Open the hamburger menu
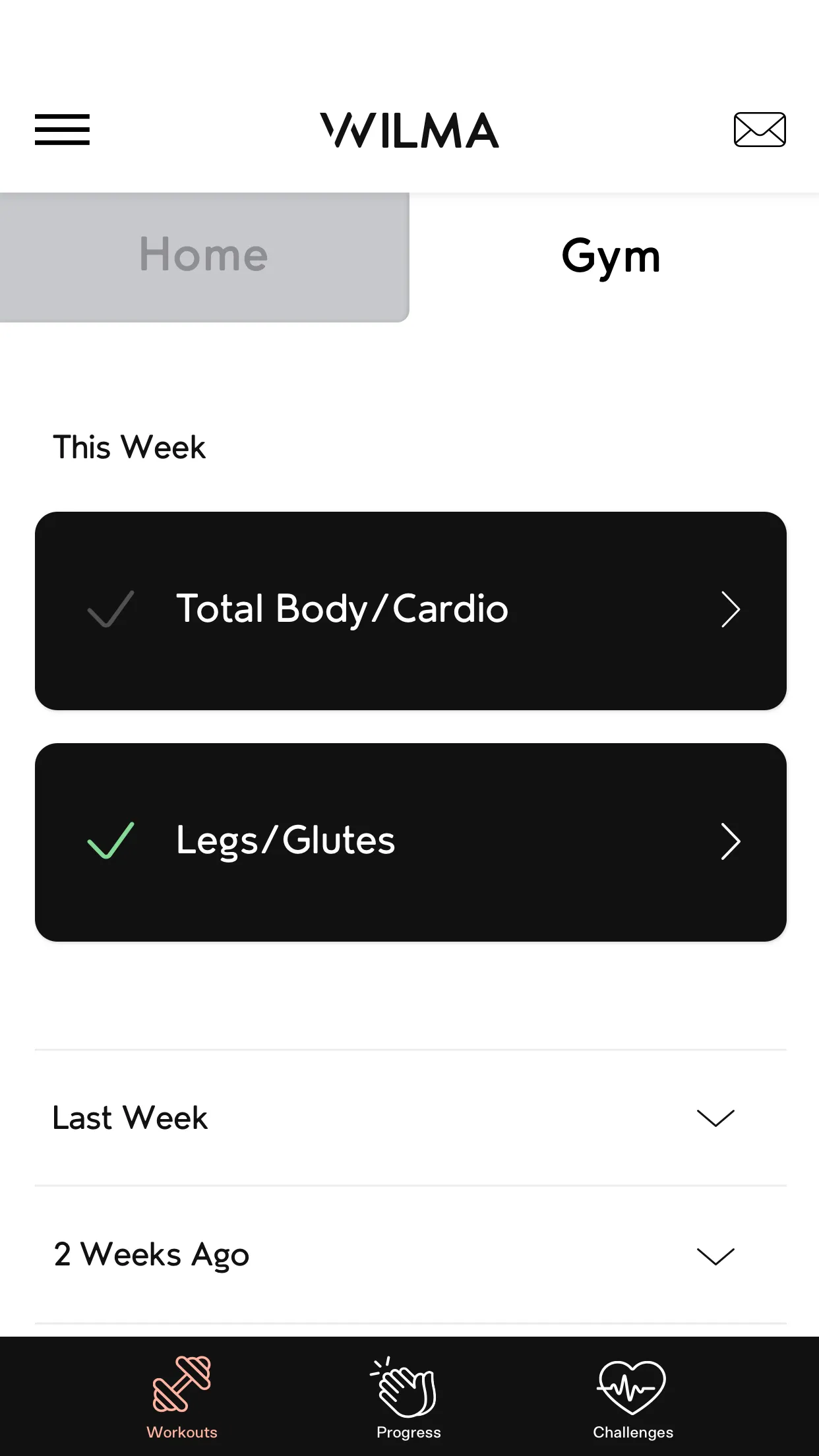Image resolution: width=819 pixels, height=1456 pixels. 62,129
